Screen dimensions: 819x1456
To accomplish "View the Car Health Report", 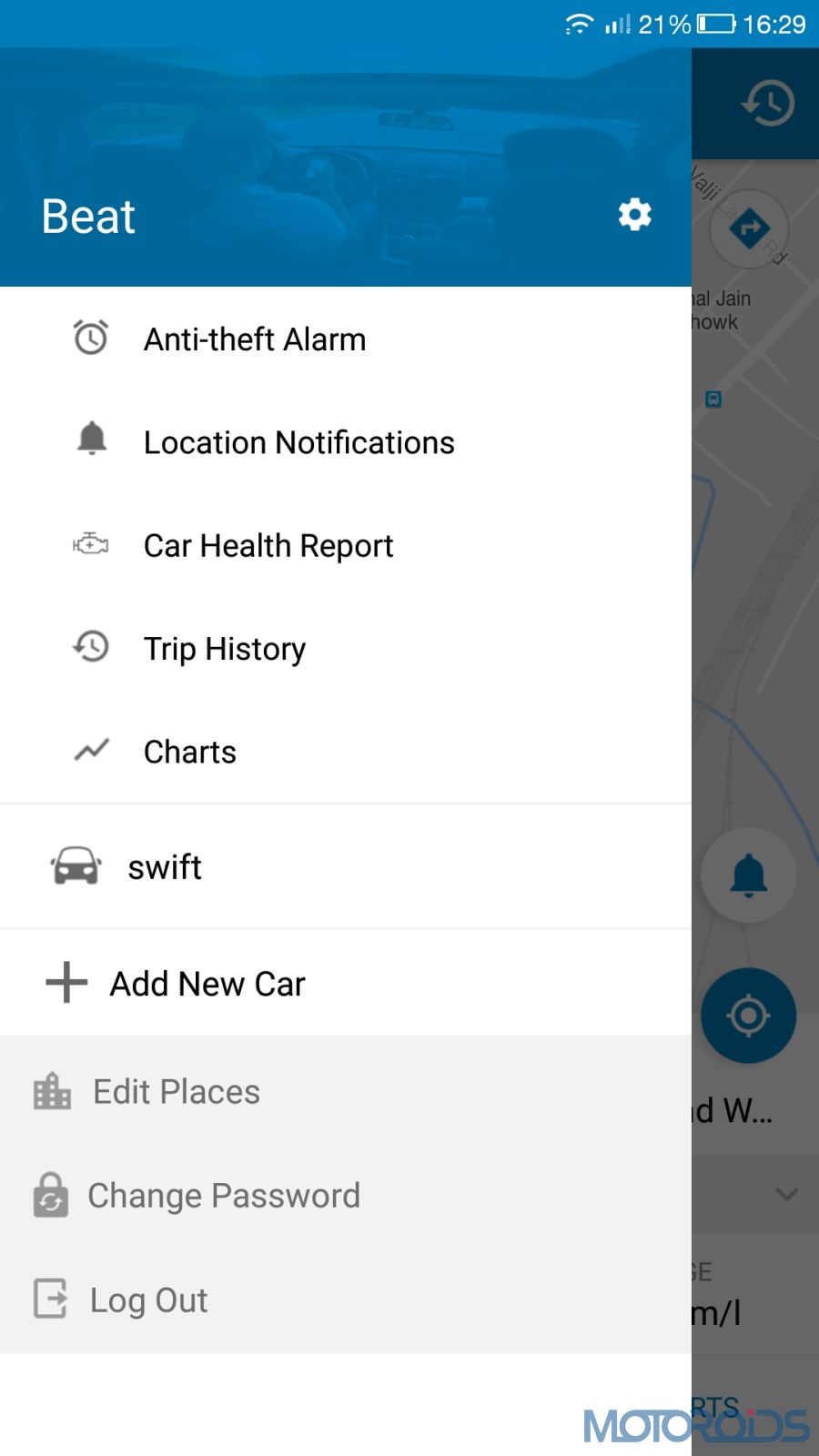I will [x=346, y=545].
